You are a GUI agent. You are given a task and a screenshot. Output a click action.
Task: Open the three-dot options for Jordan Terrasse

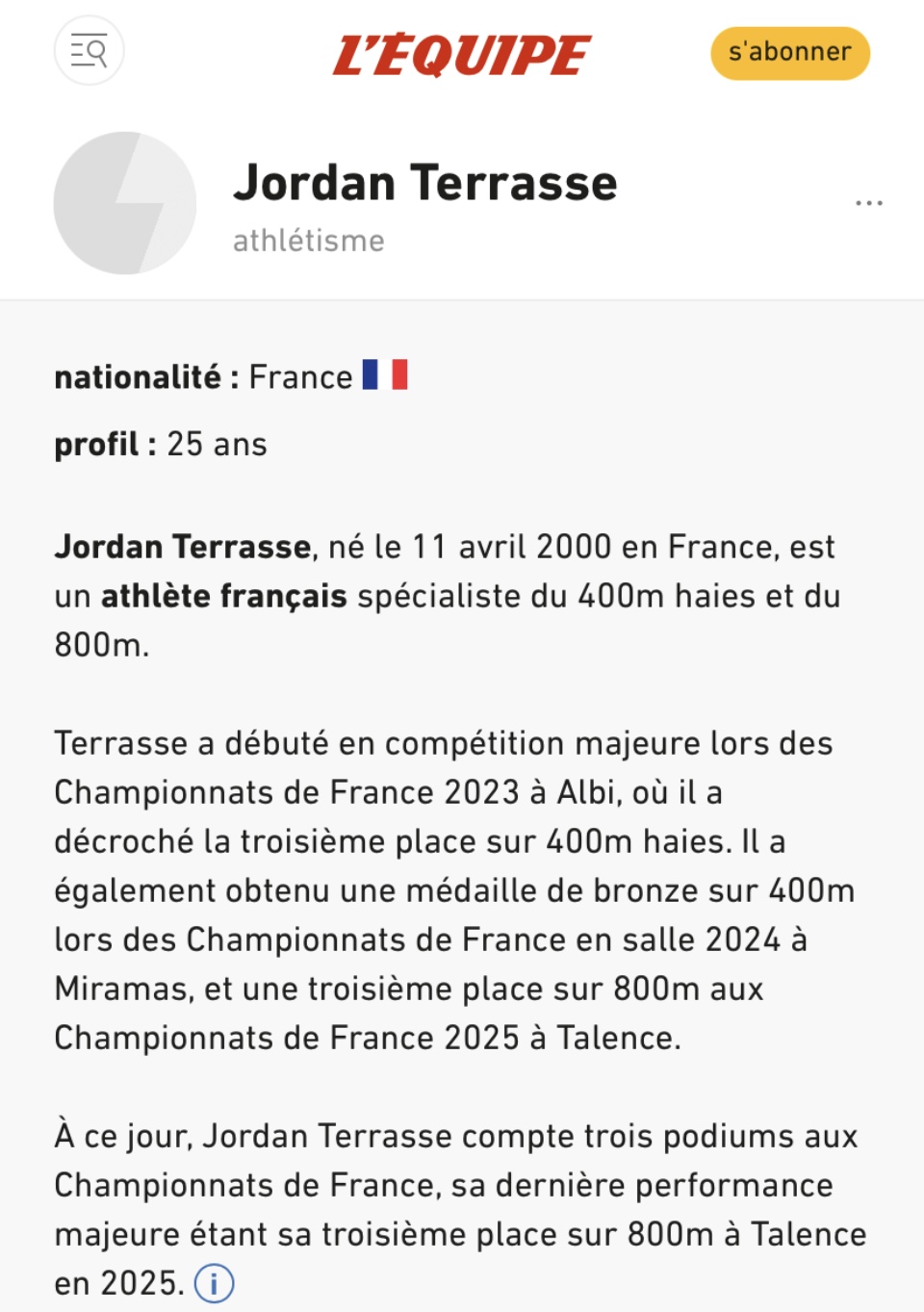pos(868,203)
